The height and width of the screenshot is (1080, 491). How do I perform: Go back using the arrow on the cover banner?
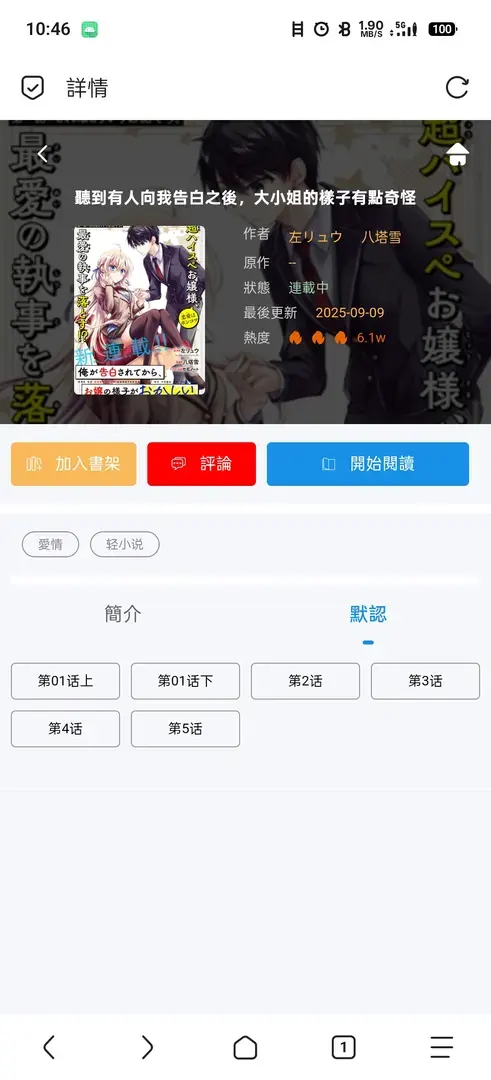tap(43, 154)
